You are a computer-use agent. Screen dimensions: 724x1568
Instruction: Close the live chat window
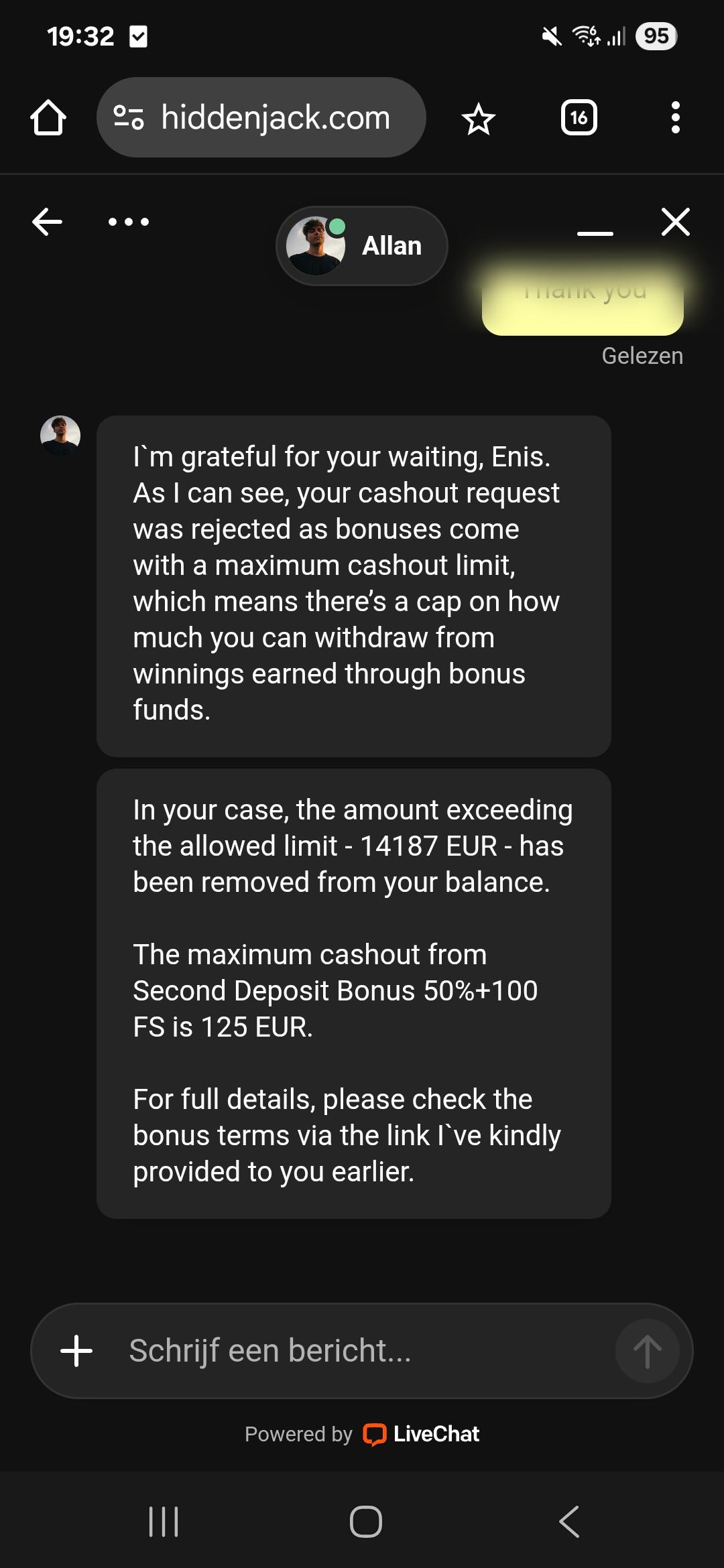click(x=675, y=222)
